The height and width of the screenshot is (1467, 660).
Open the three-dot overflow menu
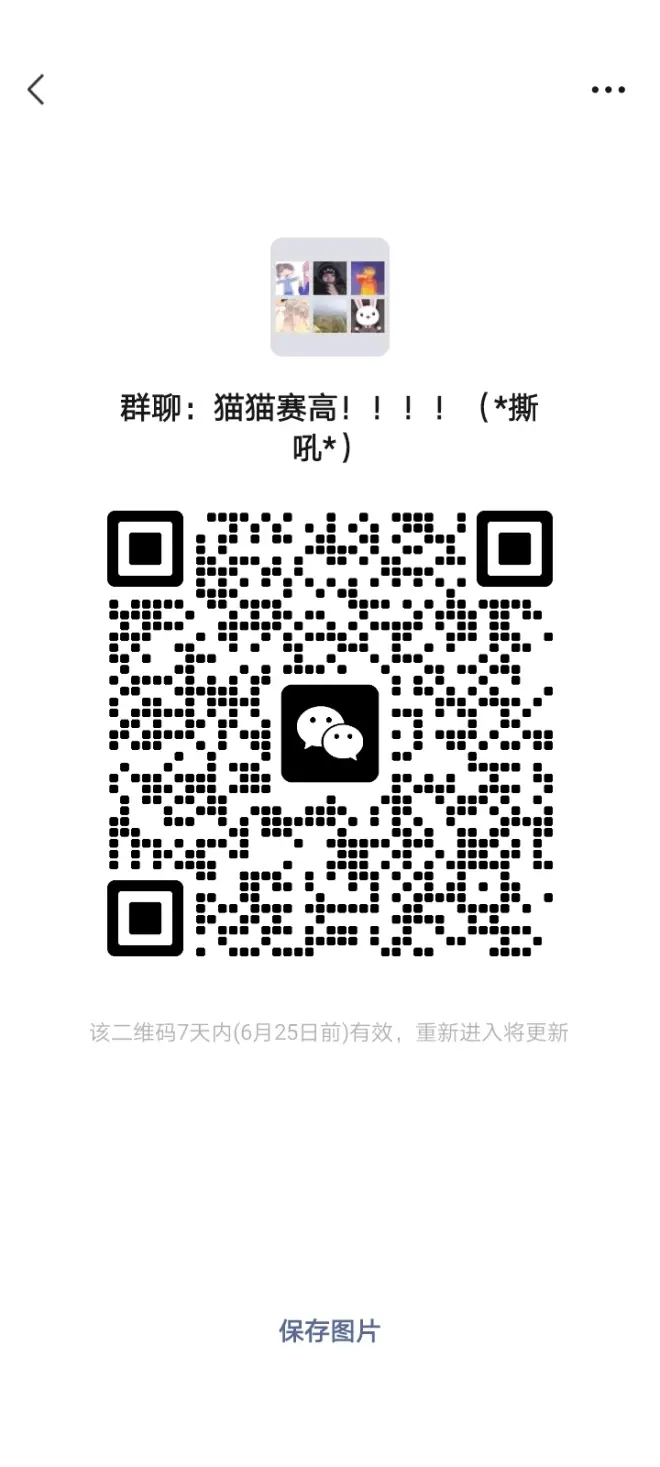pyautogui.click(x=608, y=90)
